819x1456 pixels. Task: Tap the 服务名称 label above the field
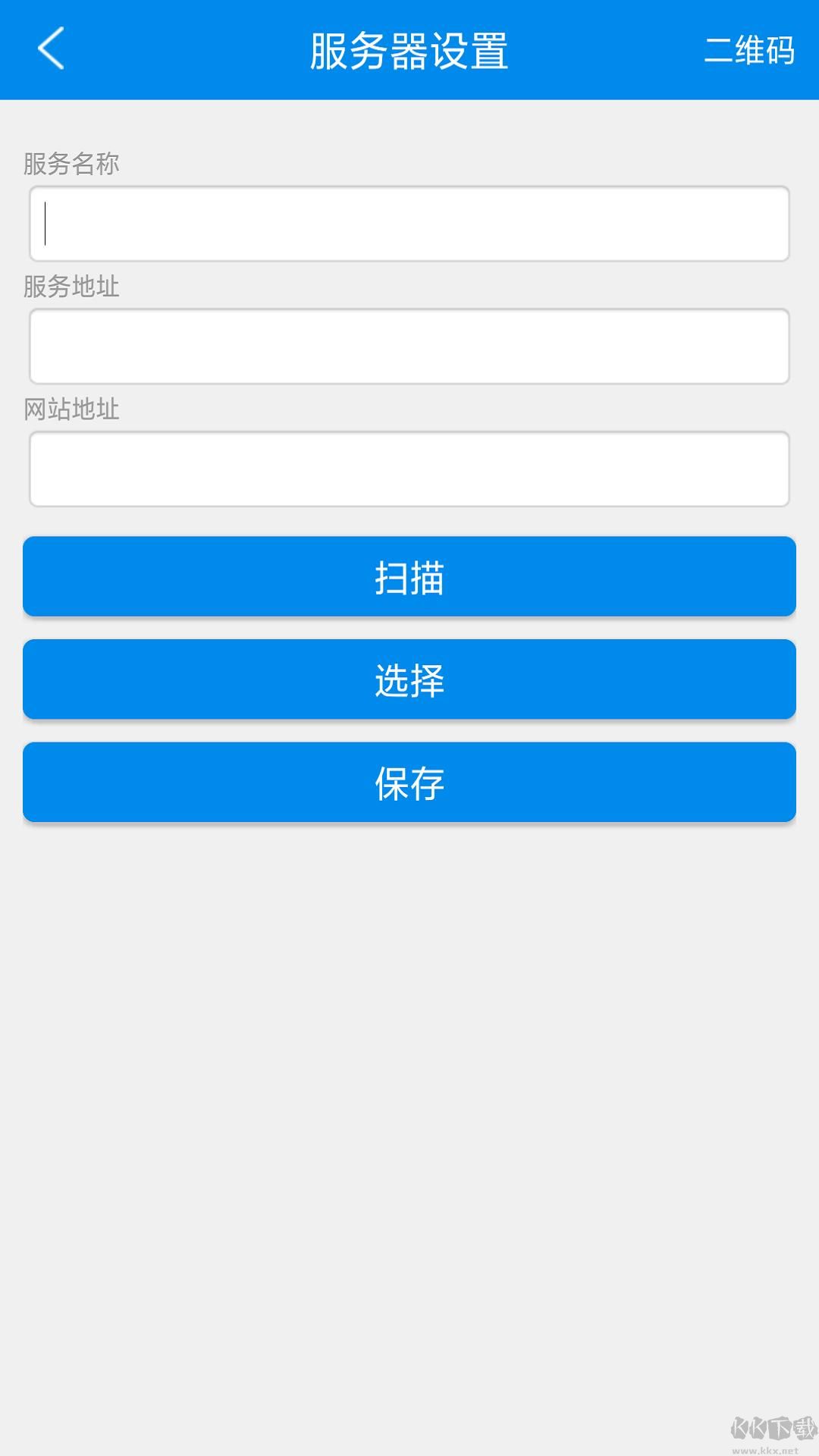74,162
